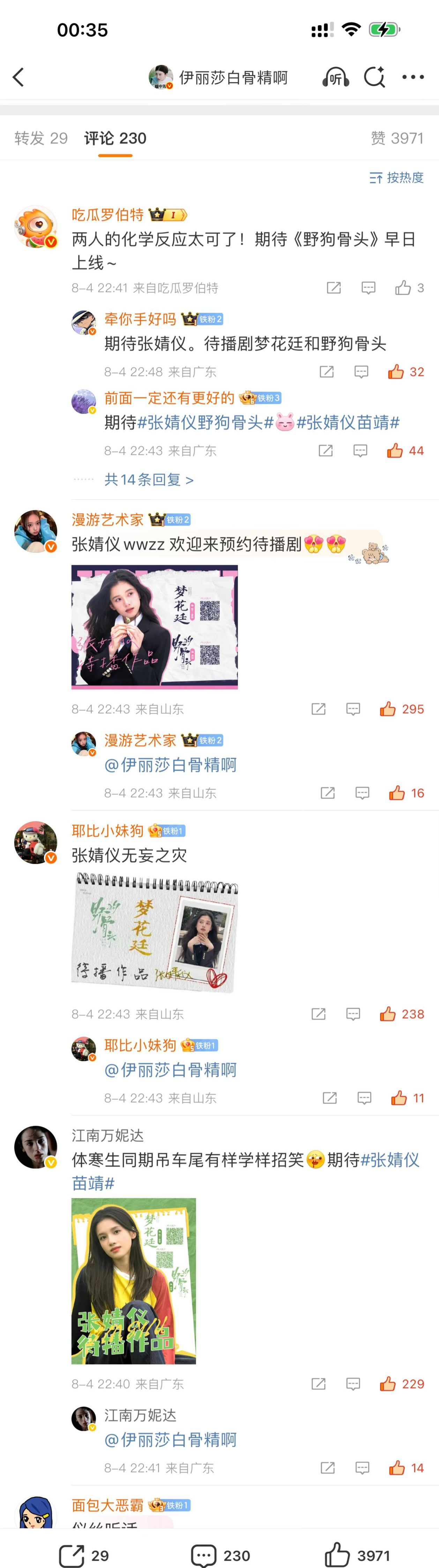Viewport: 439px width, 1568px height.
Task: Switch to the 赞 3971 tab
Action: [397, 138]
